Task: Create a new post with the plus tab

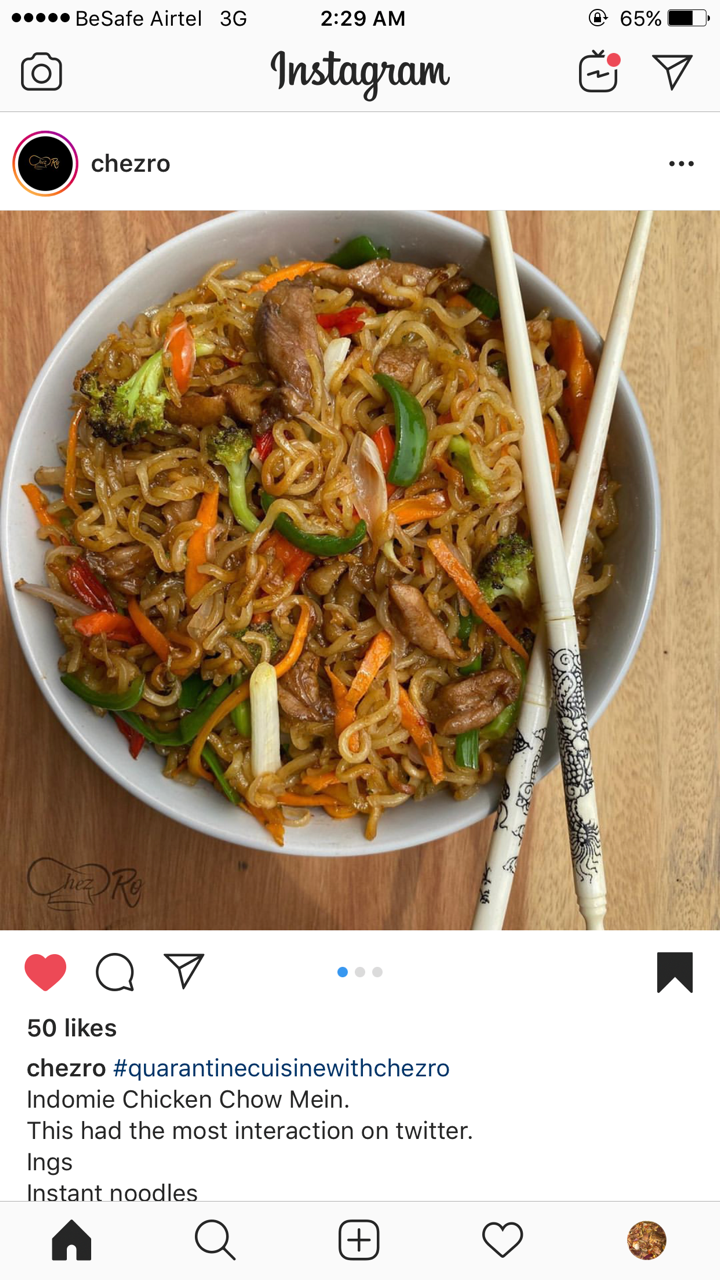Action: [x=359, y=1241]
